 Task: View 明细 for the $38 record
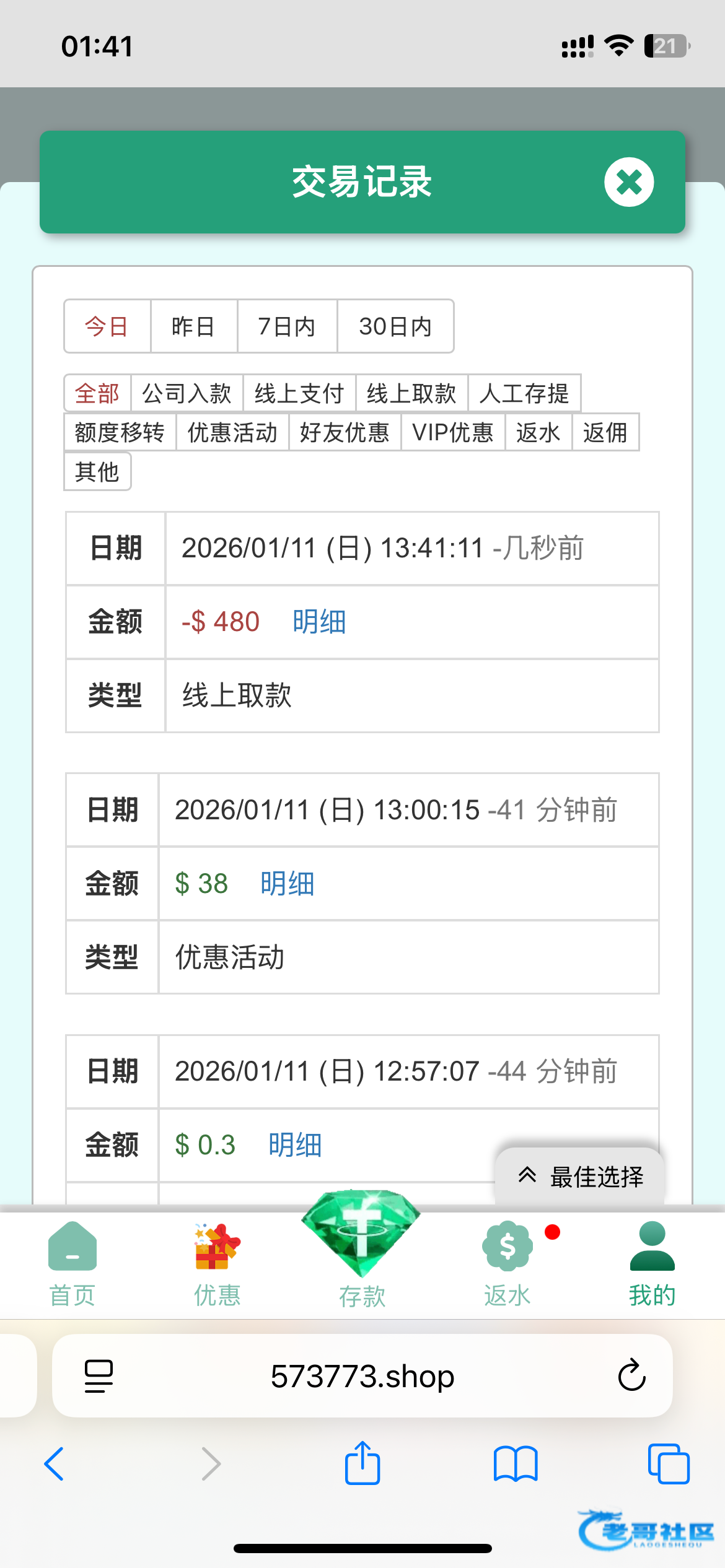[287, 884]
